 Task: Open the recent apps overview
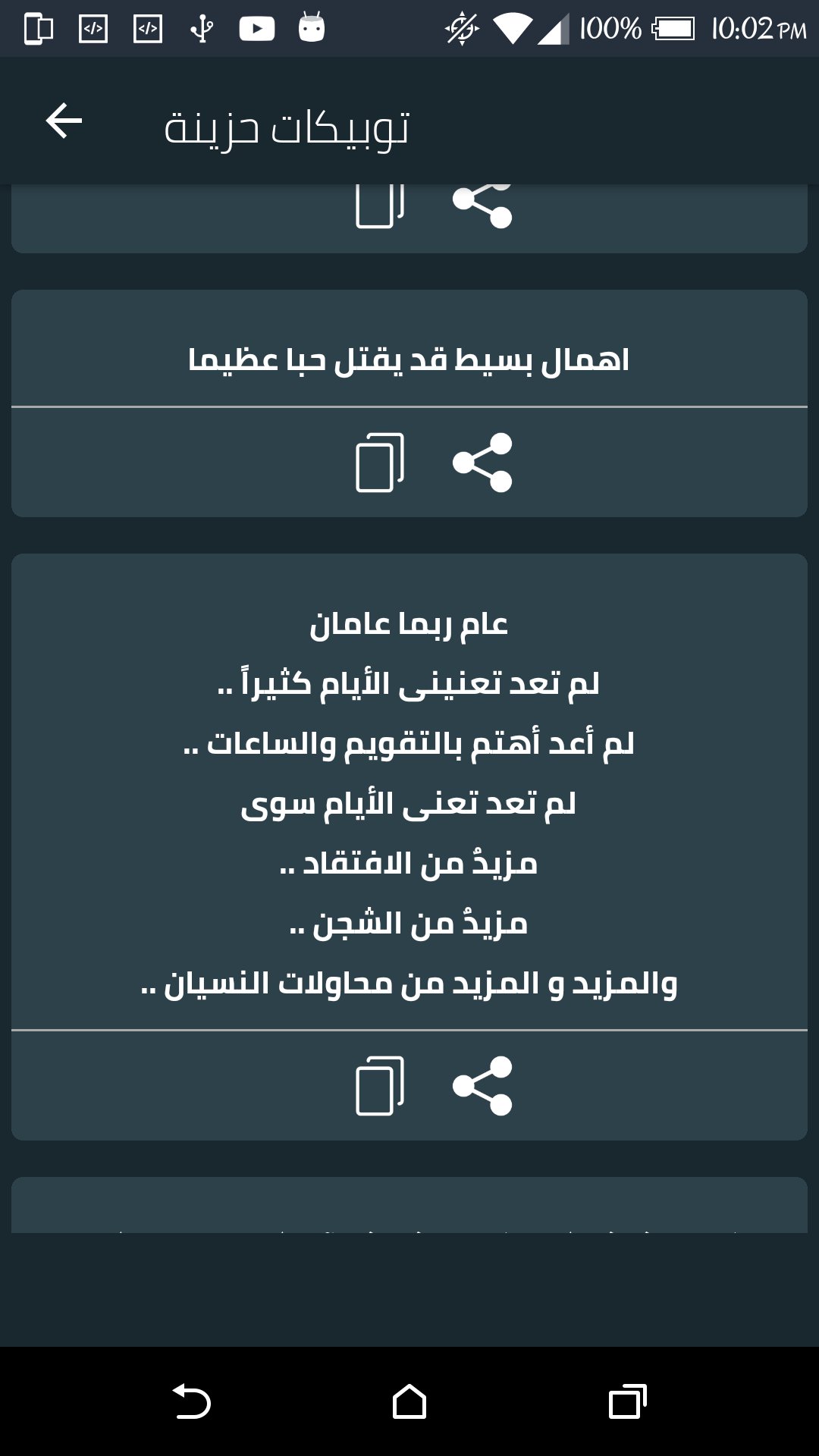627,1401
